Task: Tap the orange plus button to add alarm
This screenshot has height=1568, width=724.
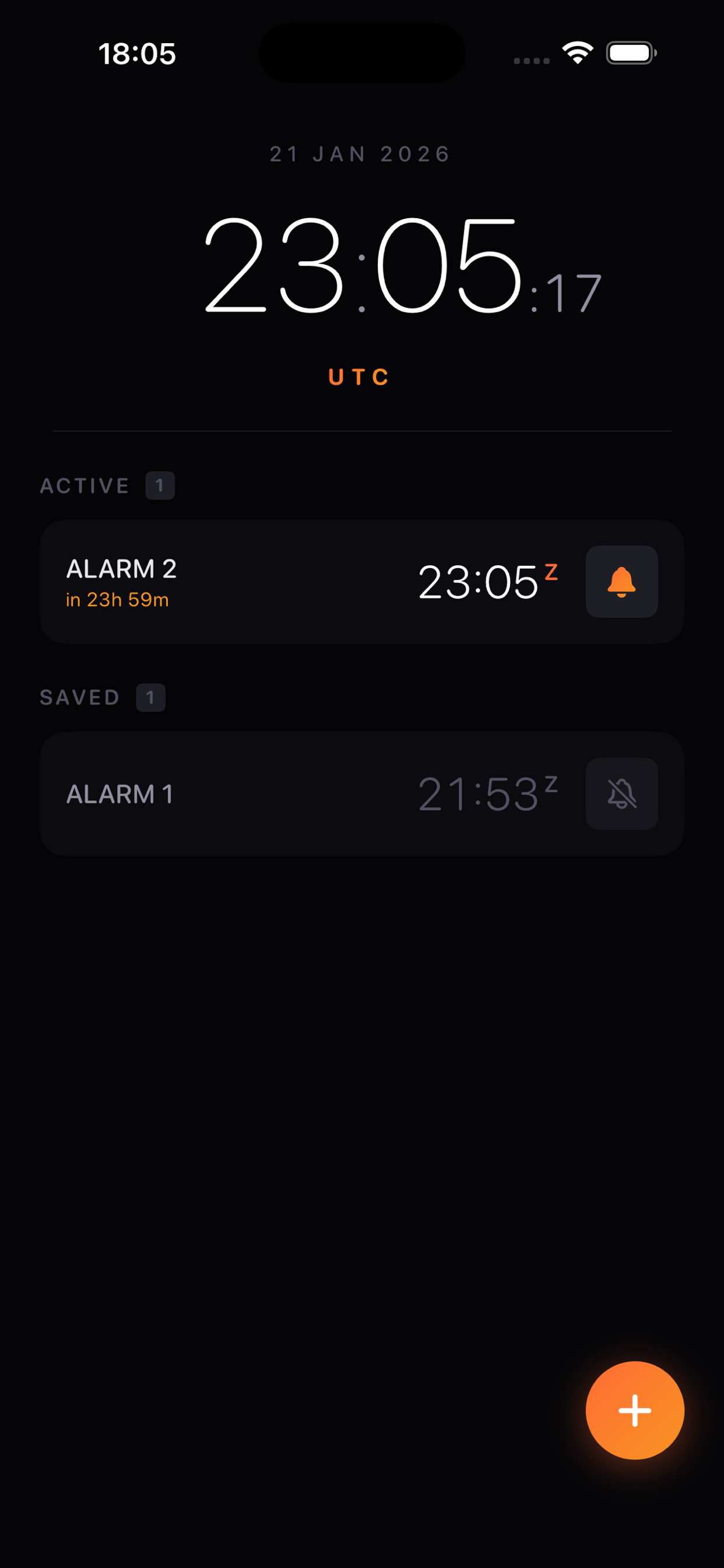Action: pos(635,1412)
